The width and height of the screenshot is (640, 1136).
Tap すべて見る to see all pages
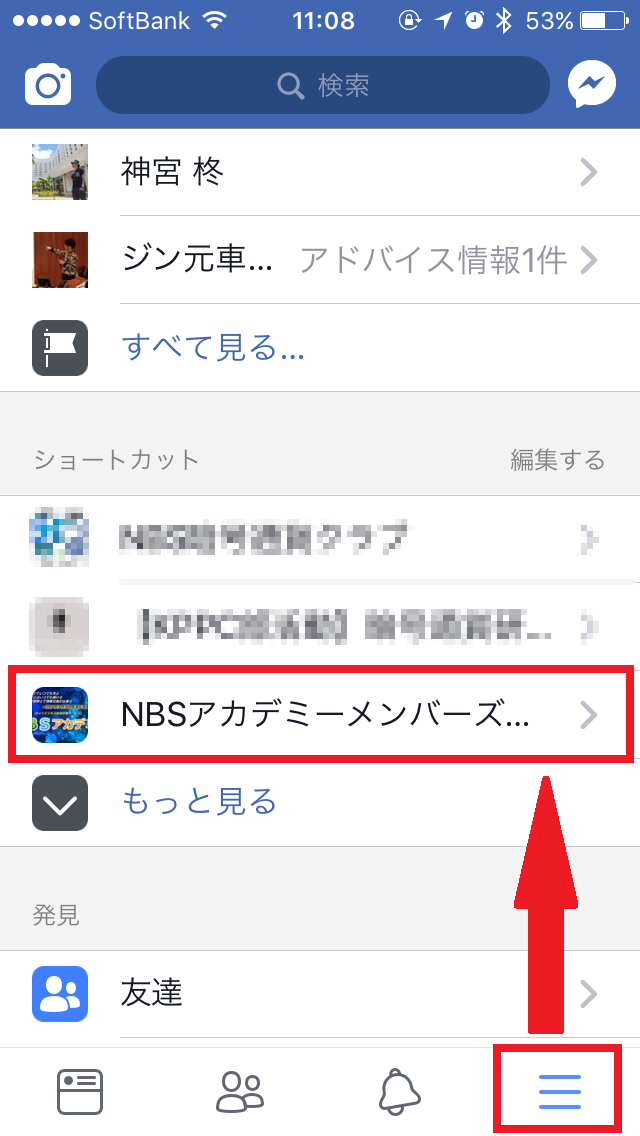coord(212,348)
